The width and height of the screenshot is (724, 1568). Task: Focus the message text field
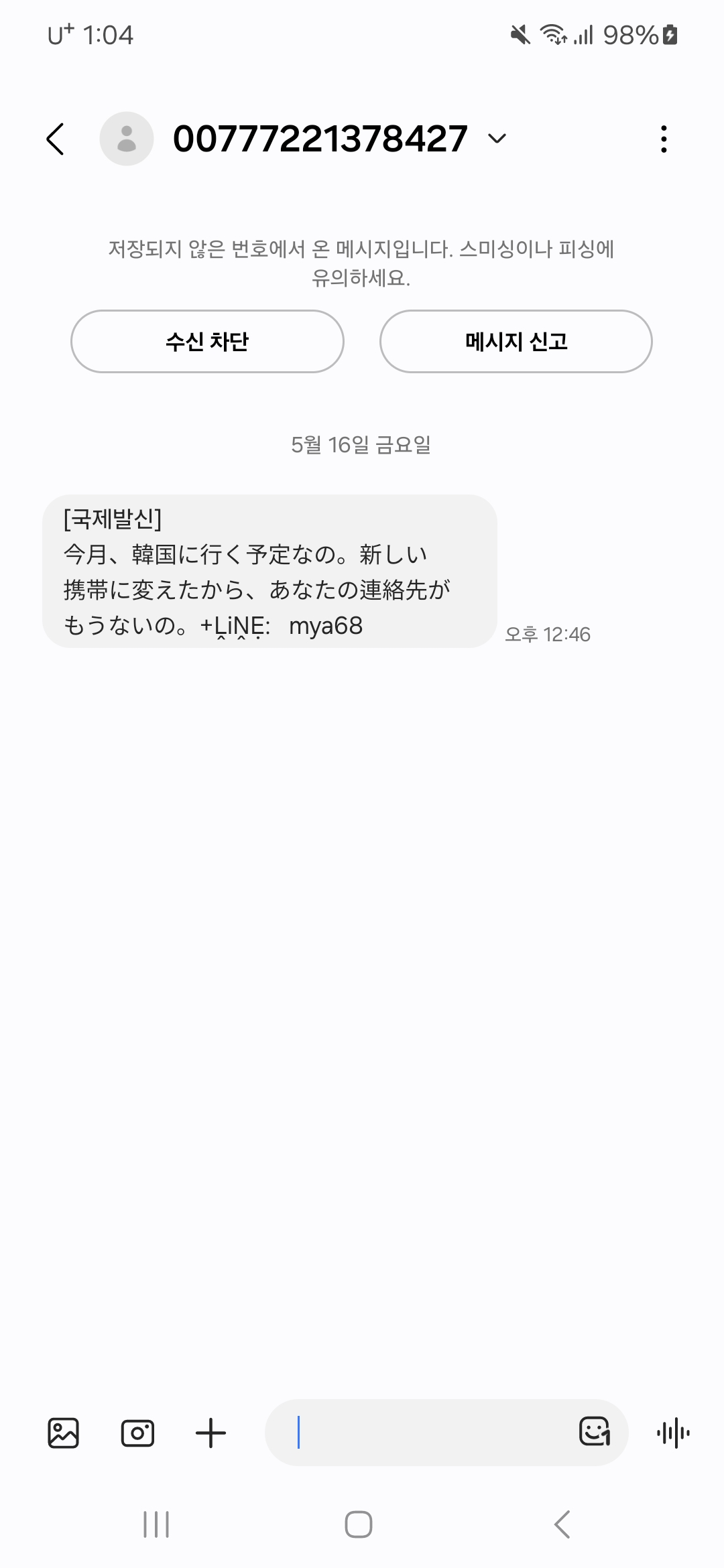pos(429,1433)
